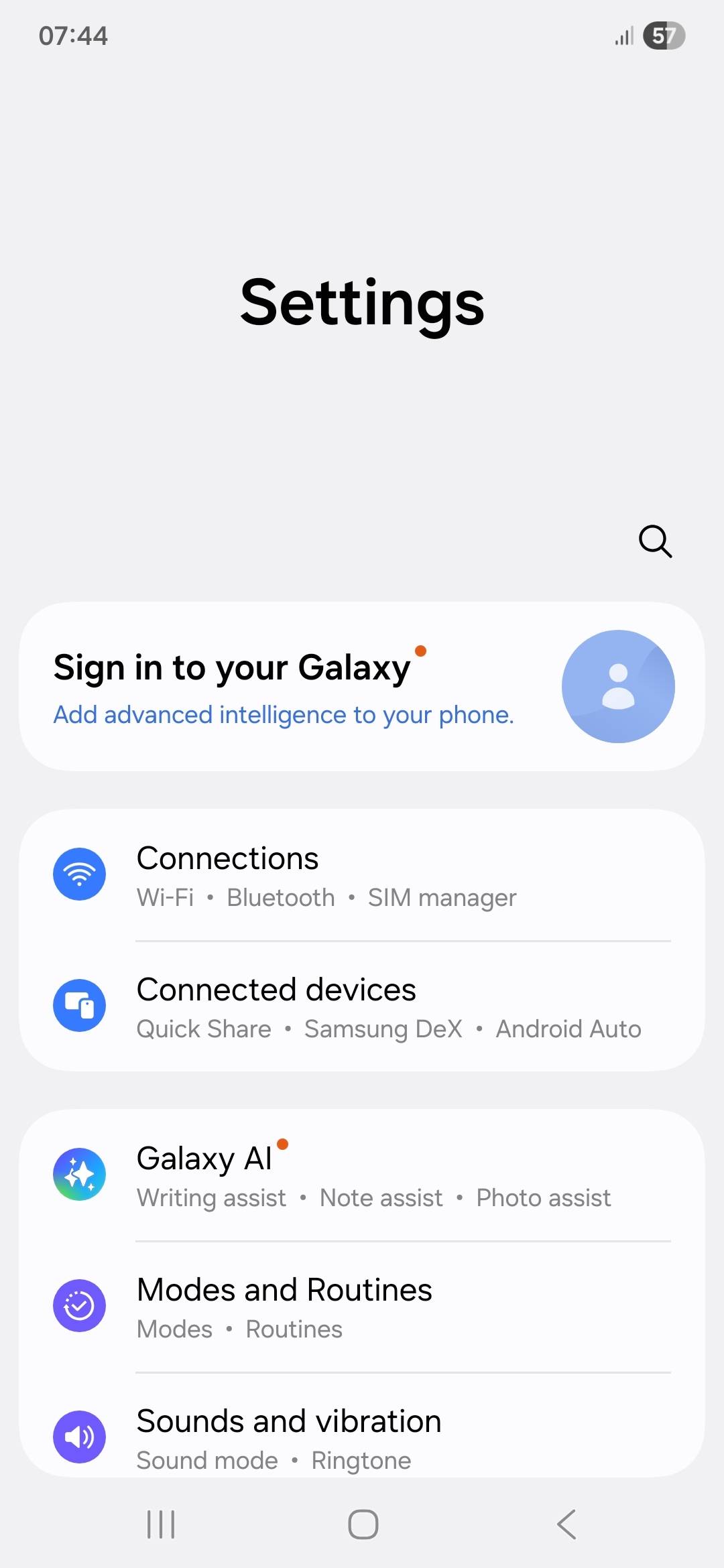Tap the Sounds and vibration speaker icon
The height and width of the screenshot is (1568, 724).
pyautogui.click(x=79, y=1436)
